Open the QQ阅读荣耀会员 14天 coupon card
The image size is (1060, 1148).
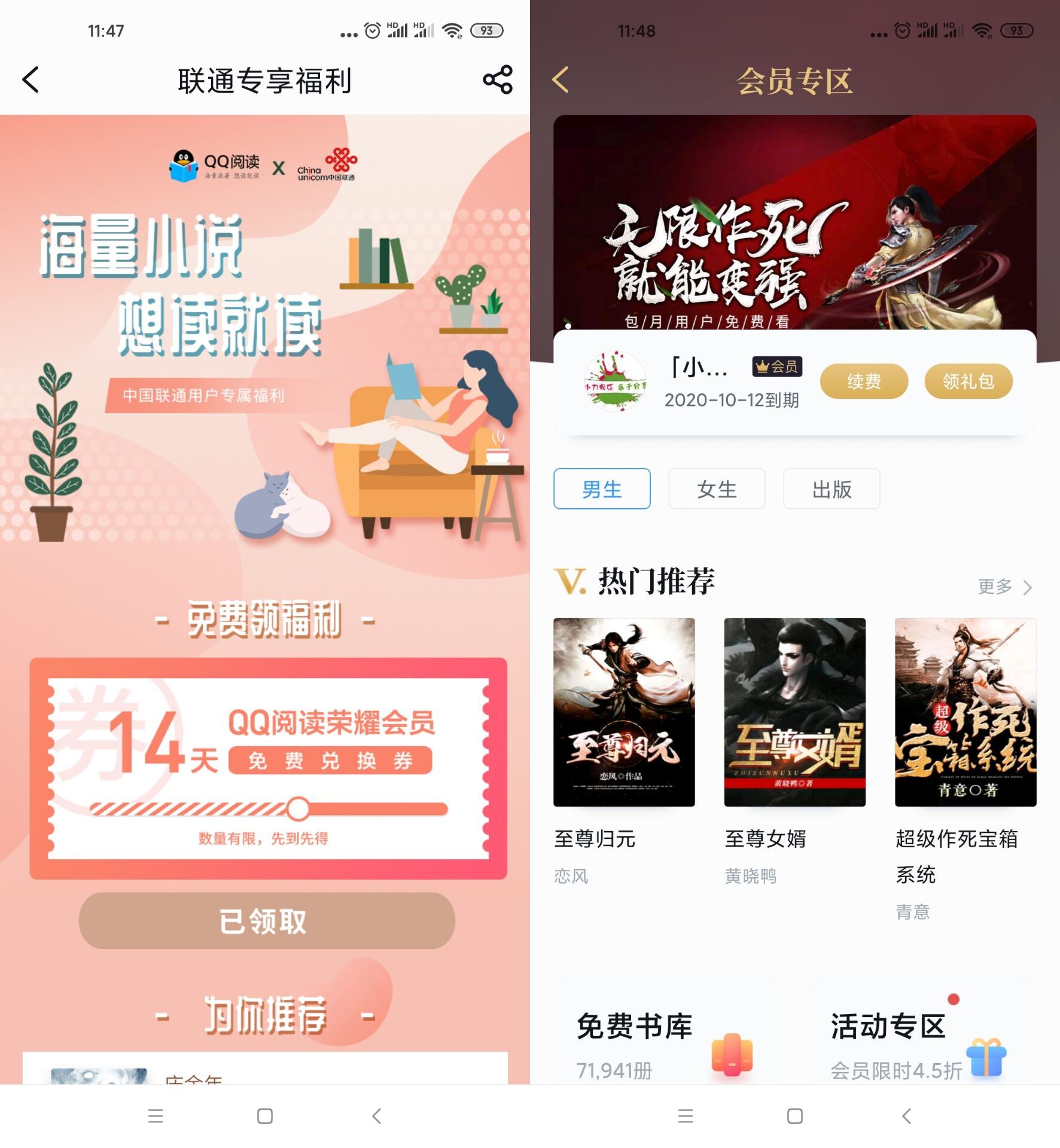(268, 768)
